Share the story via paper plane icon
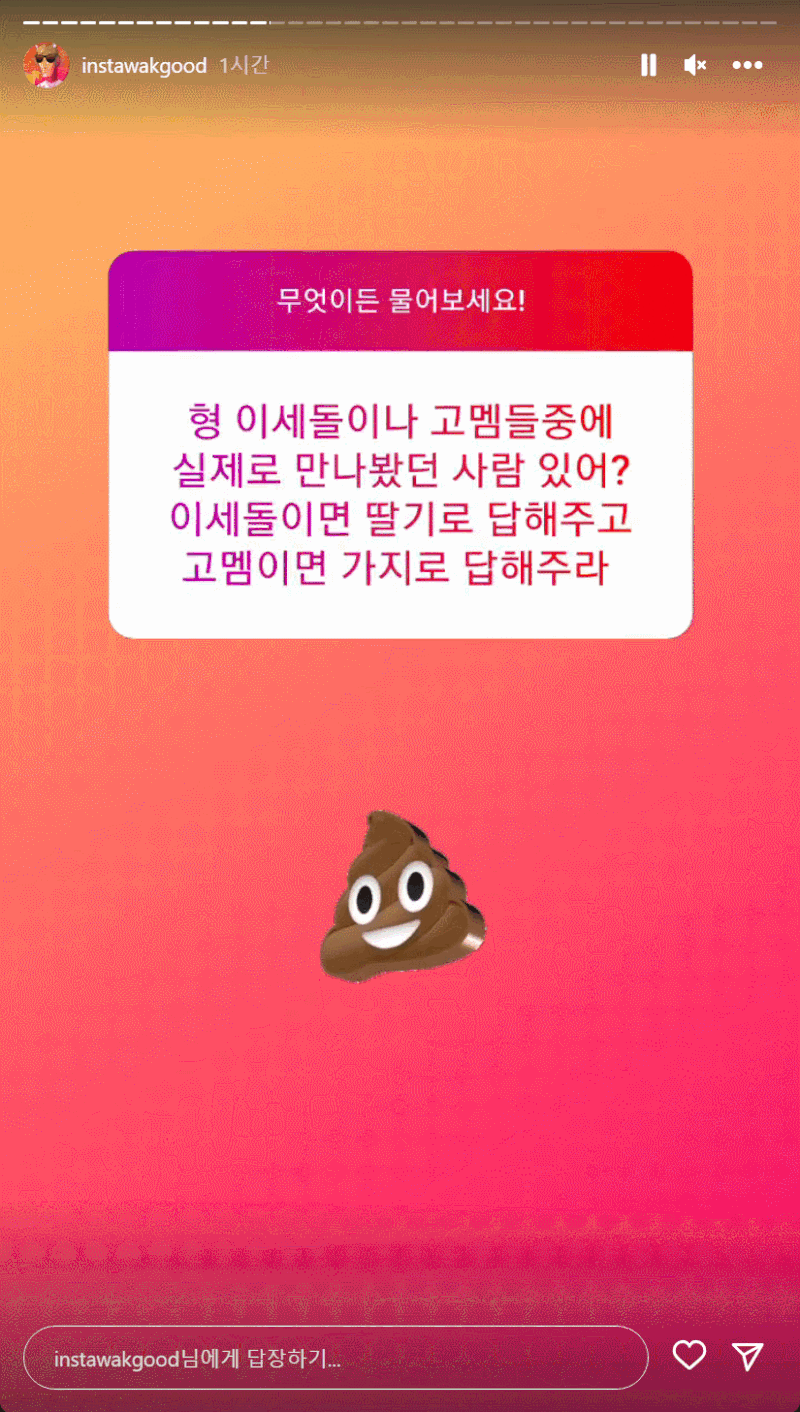 pos(748,1355)
